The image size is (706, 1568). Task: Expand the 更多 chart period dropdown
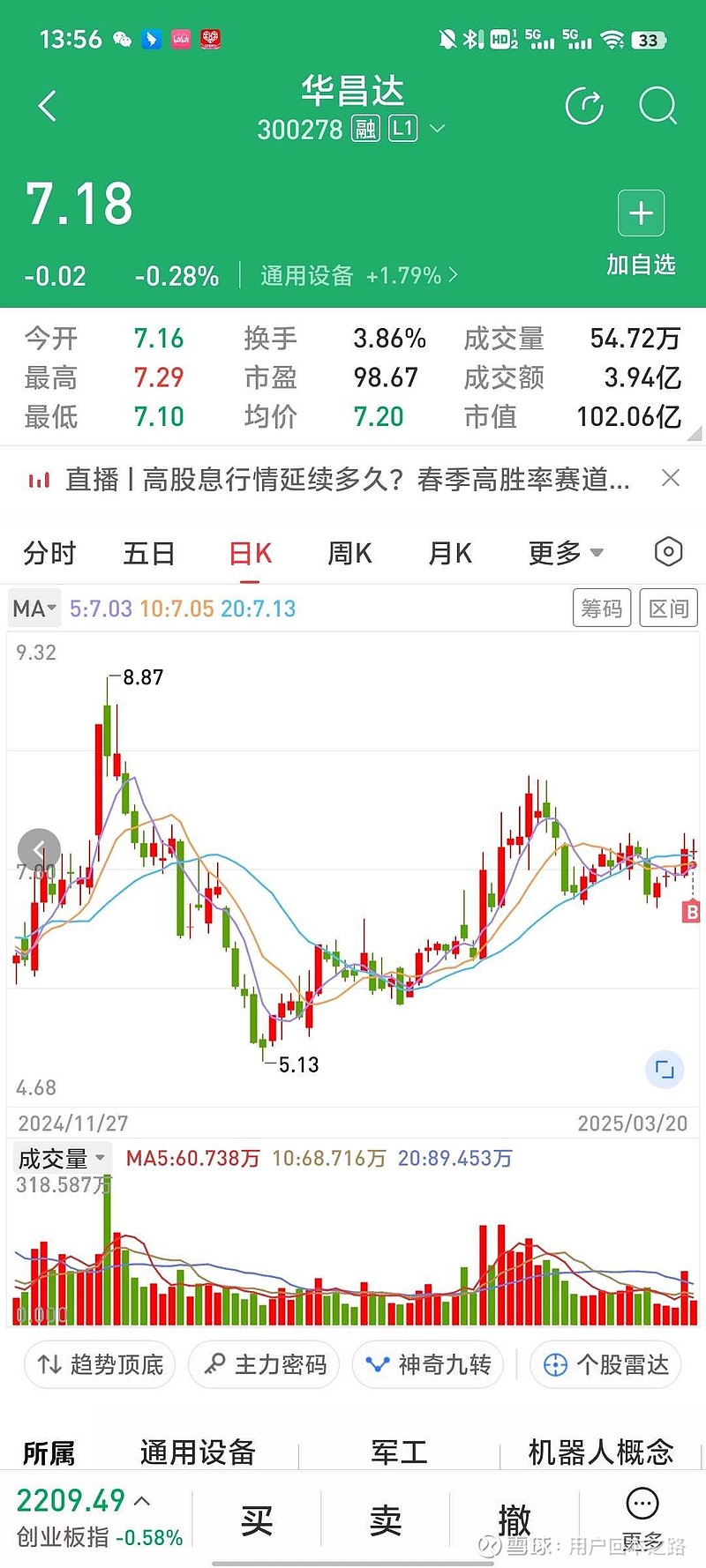pos(566,554)
